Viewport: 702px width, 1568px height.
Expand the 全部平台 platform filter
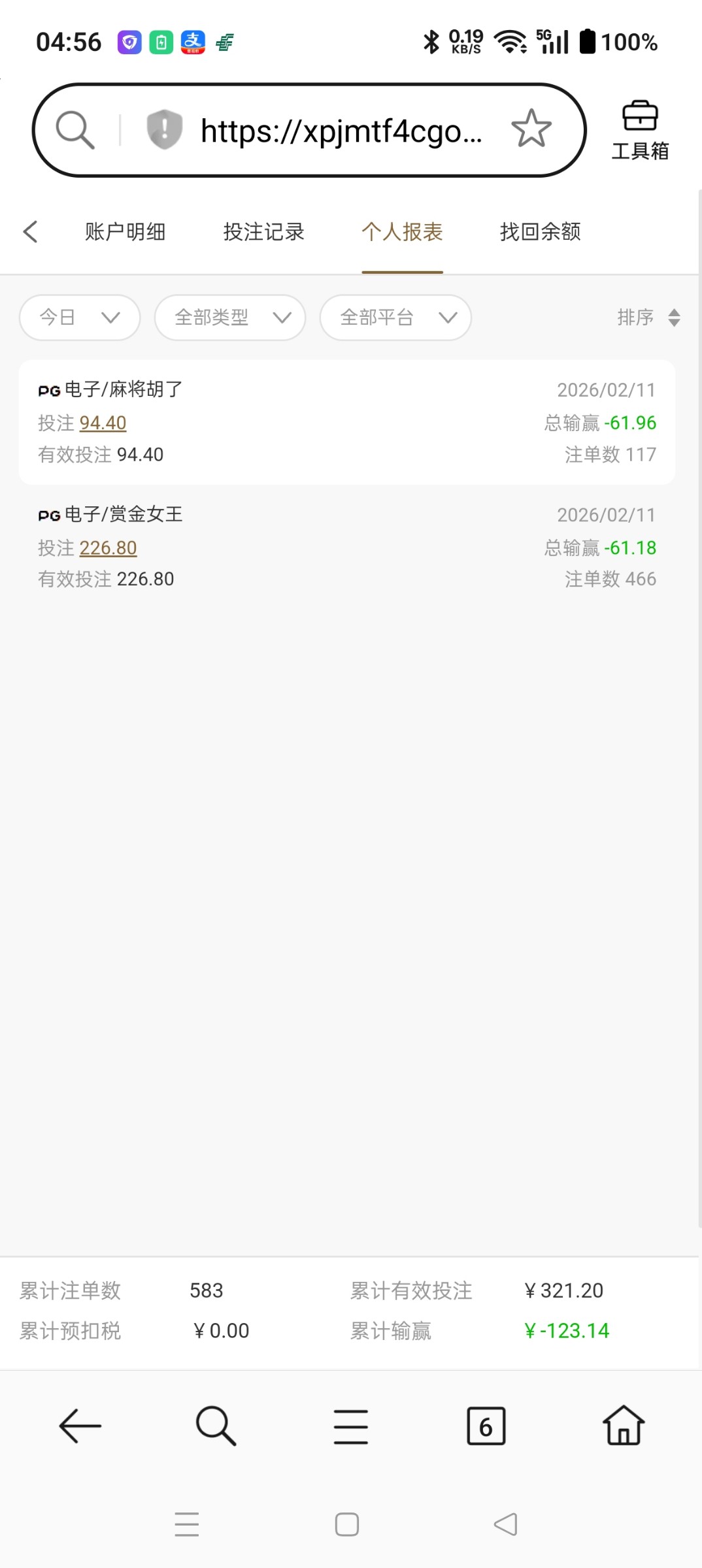click(395, 318)
